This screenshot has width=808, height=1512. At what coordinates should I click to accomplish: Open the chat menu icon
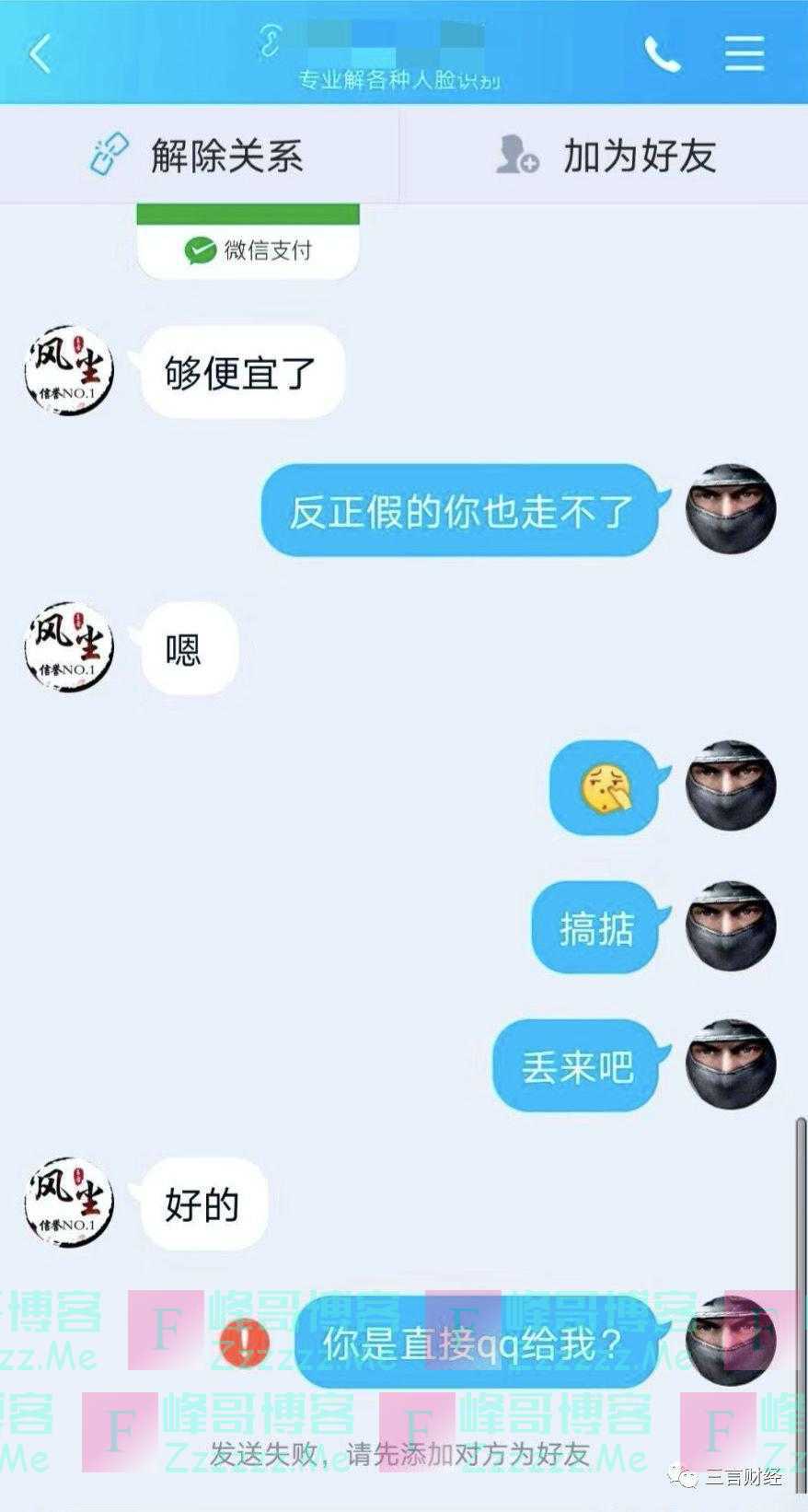pos(744,54)
